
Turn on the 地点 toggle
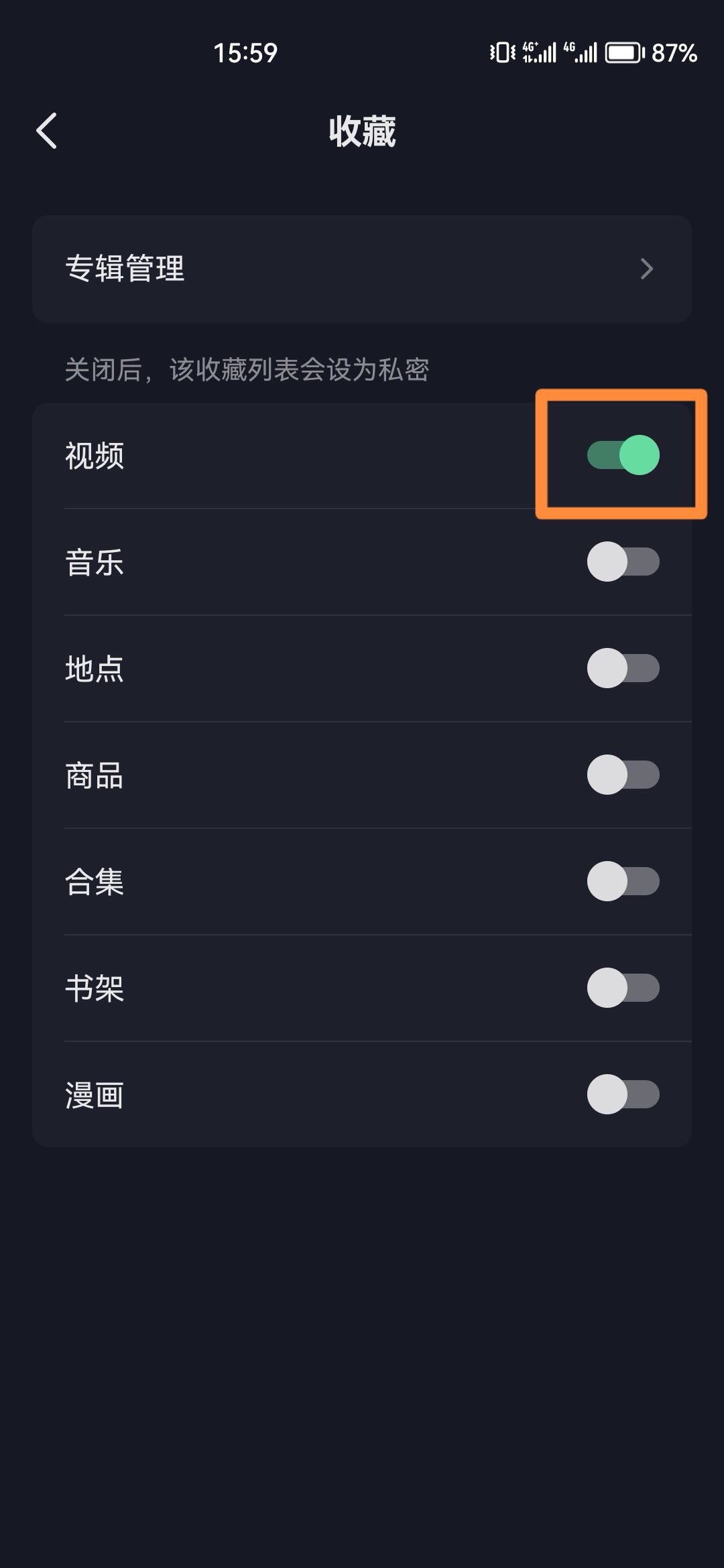coord(622,668)
